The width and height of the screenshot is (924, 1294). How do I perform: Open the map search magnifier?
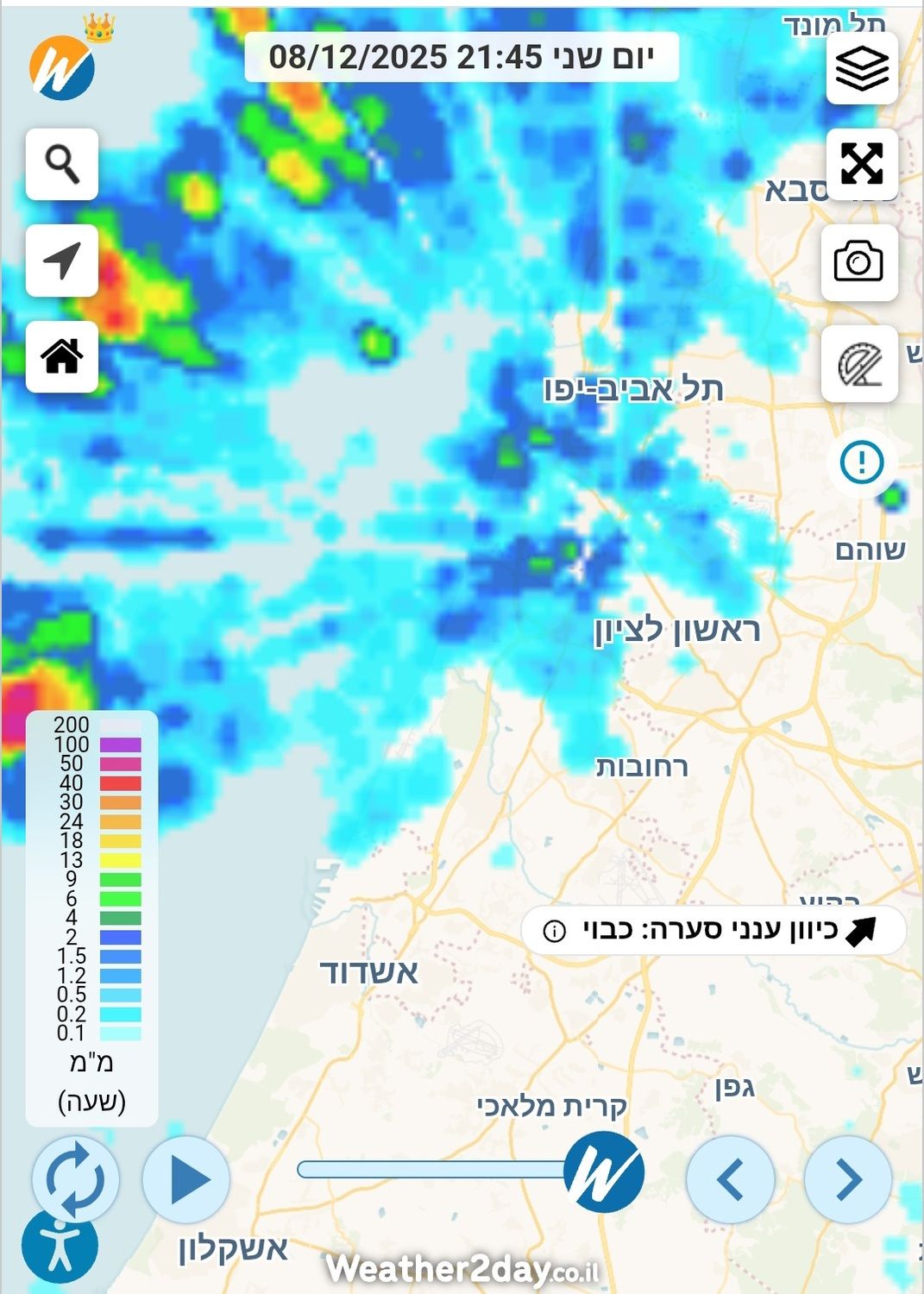tap(62, 164)
